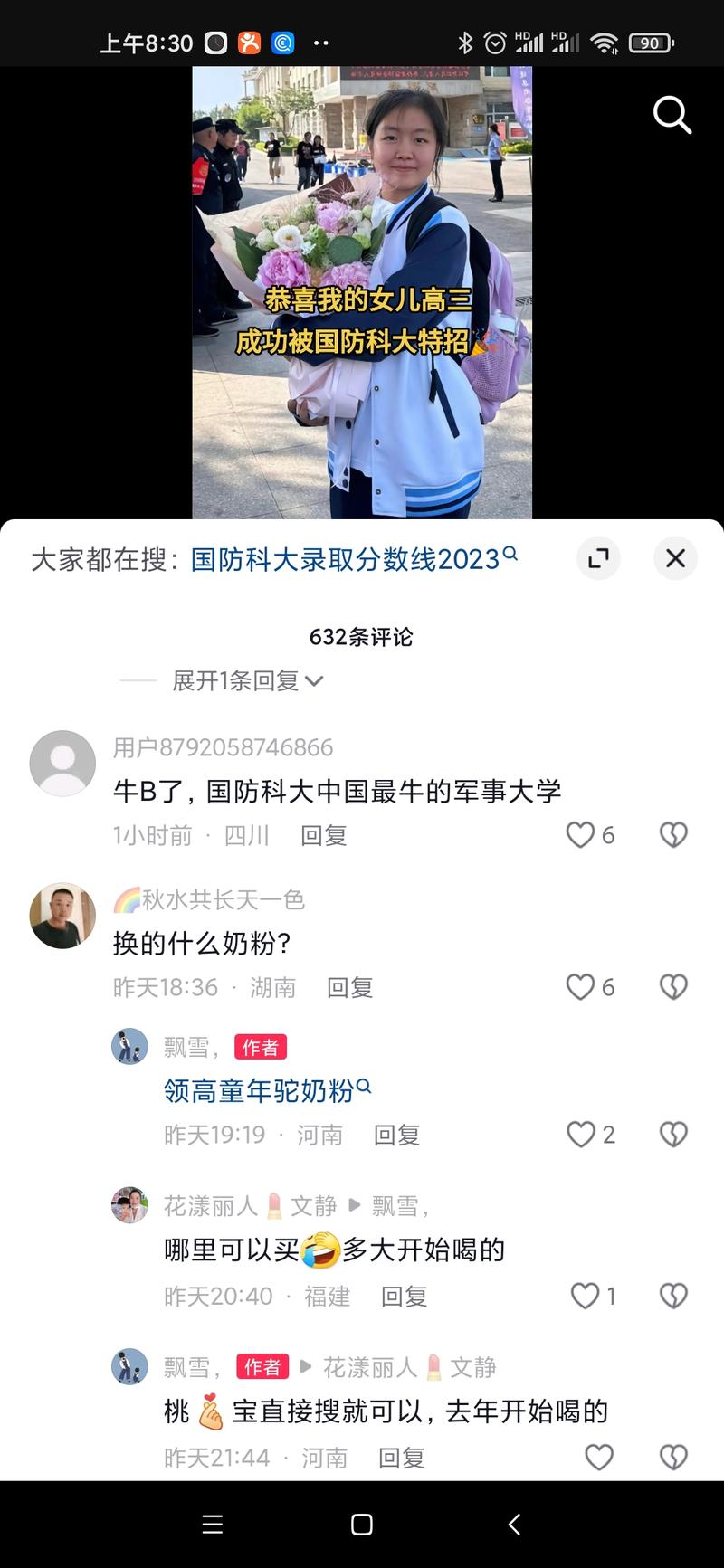Open 秋水共长天一色's profile avatar
The height and width of the screenshot is (1568, 724).
click(x=62, y=916)
